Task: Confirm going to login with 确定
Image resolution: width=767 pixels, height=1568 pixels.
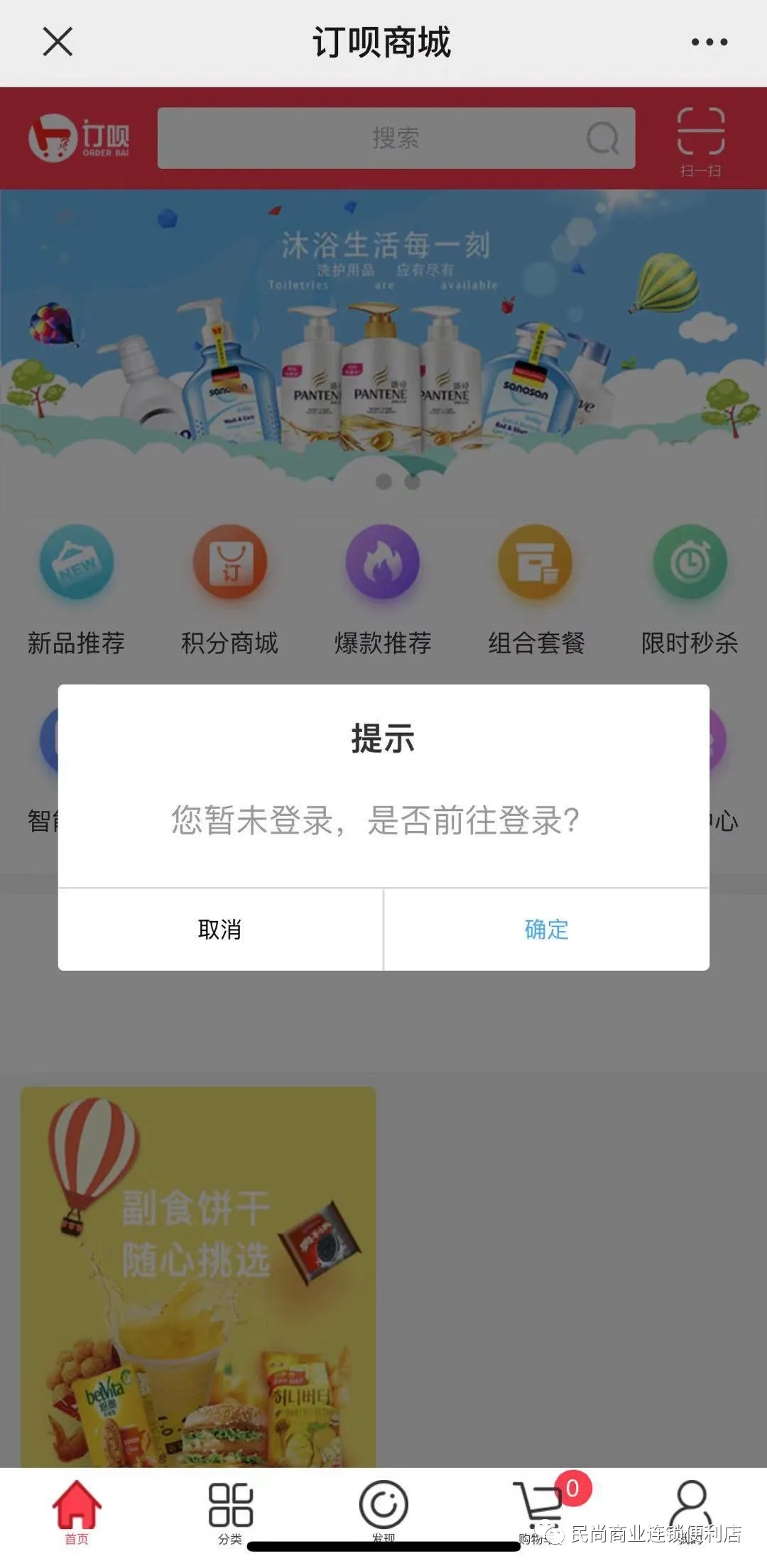Action: pyautogui.click(x=546, y=929)
